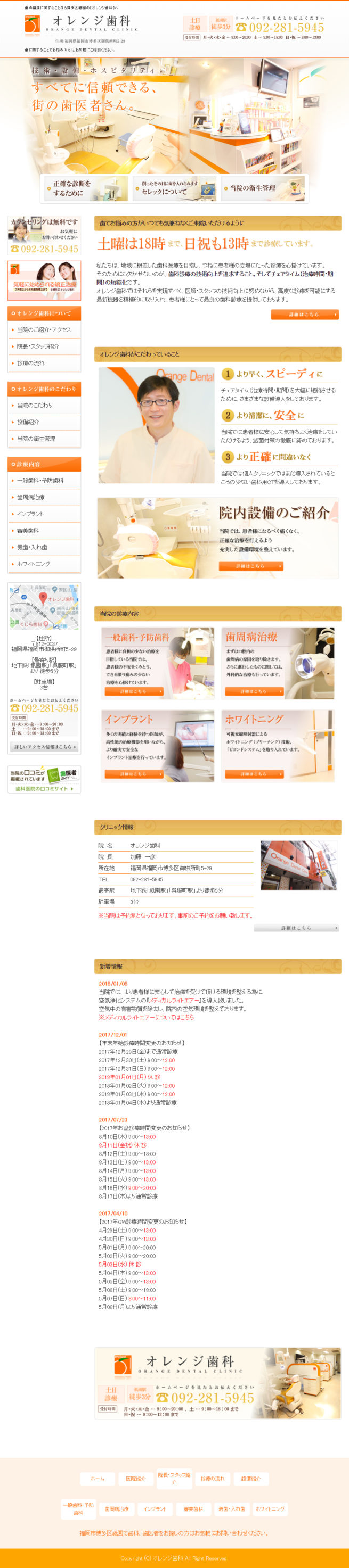Open 詳細はこちら on 歯周病治療 card

(x=254, y=691)
